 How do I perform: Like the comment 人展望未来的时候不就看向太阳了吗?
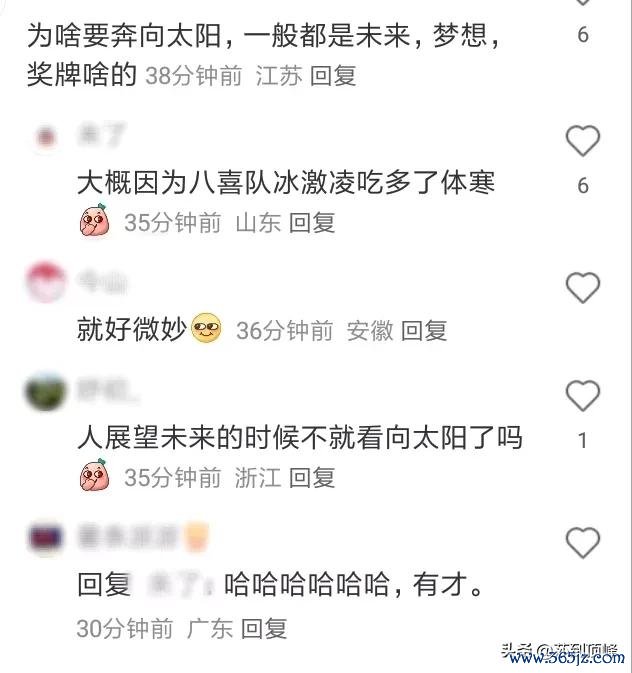coord(582,397)
